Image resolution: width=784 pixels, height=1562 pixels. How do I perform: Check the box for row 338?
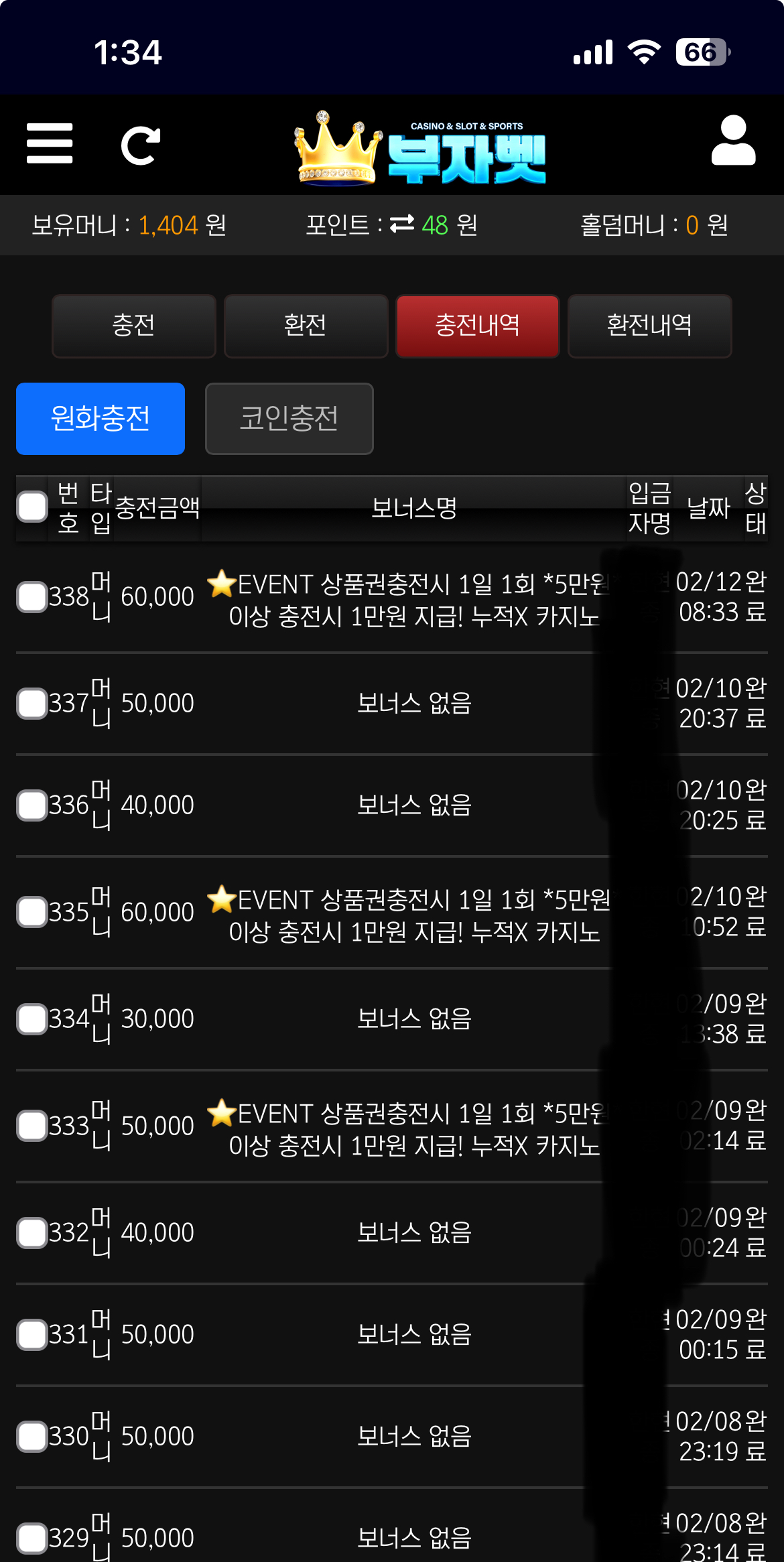pyautogui.click(x=32, y=596)
